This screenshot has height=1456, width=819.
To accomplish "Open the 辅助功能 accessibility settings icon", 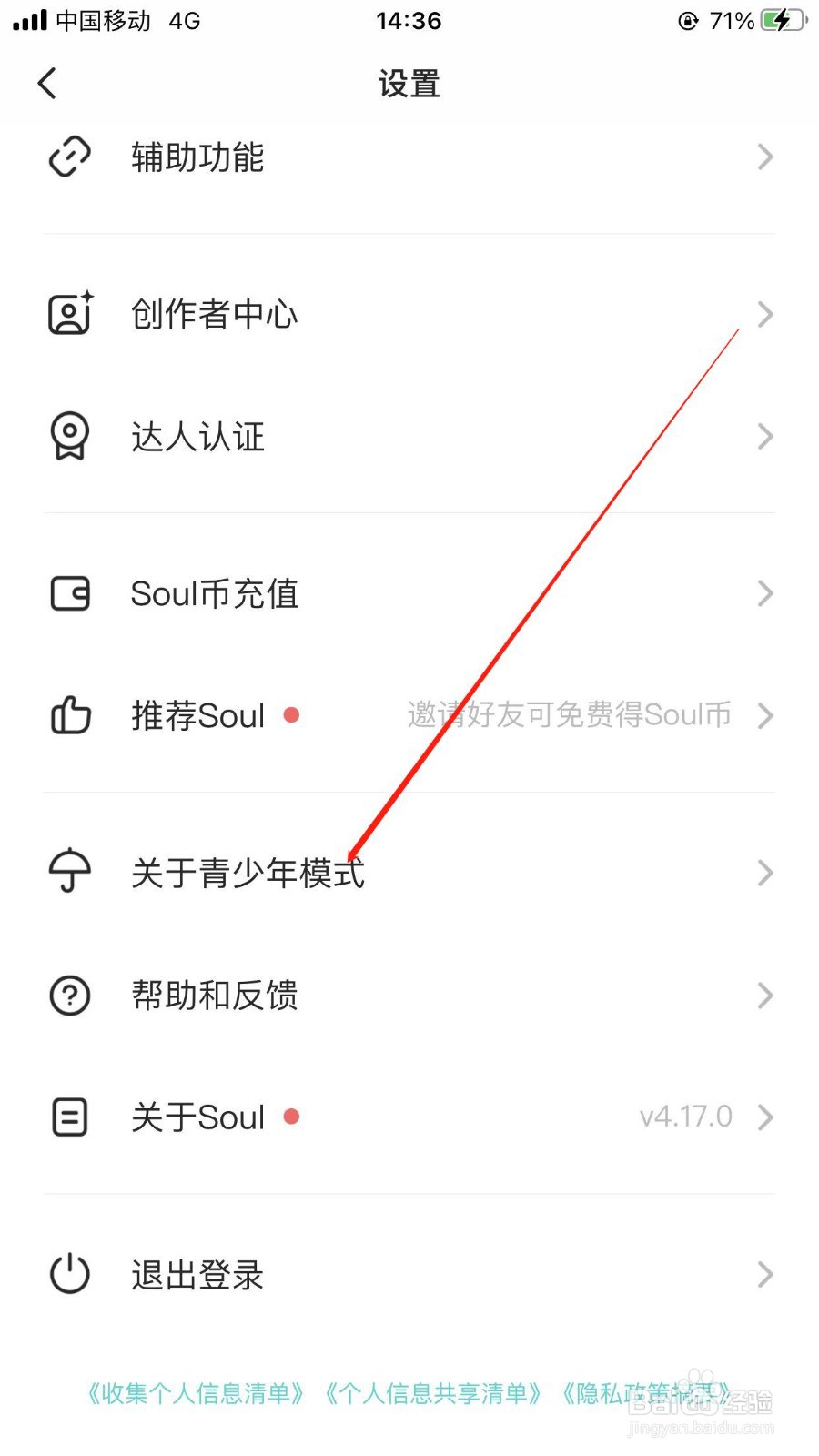I will point(69,157).
